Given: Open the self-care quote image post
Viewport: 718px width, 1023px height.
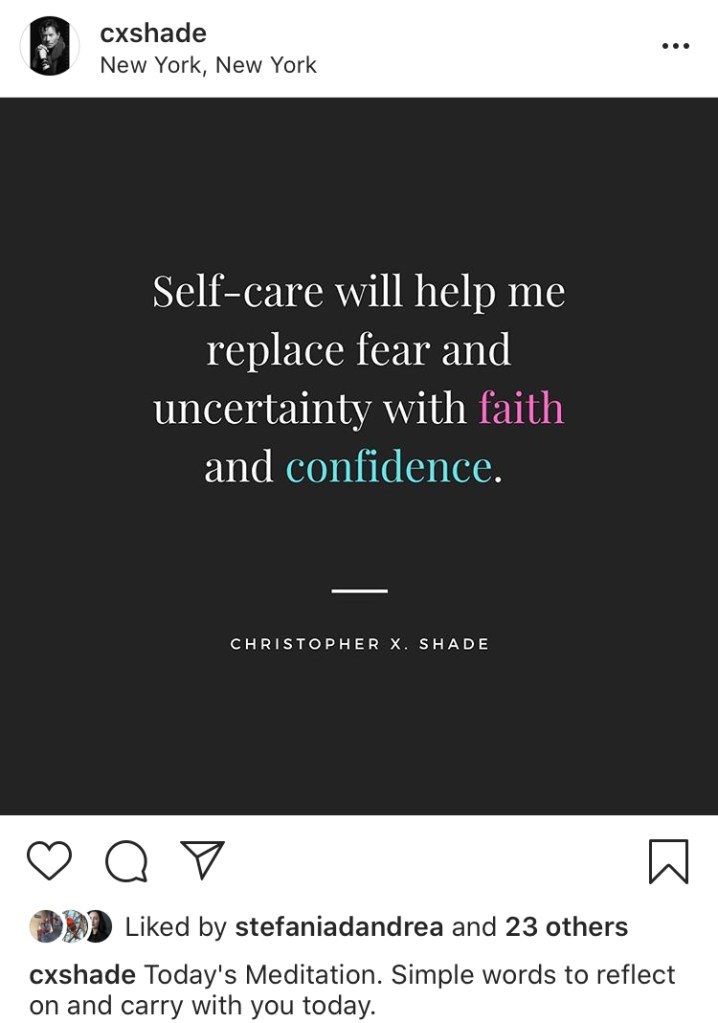Looking at the screenshot, I should (x=359, y=456).
